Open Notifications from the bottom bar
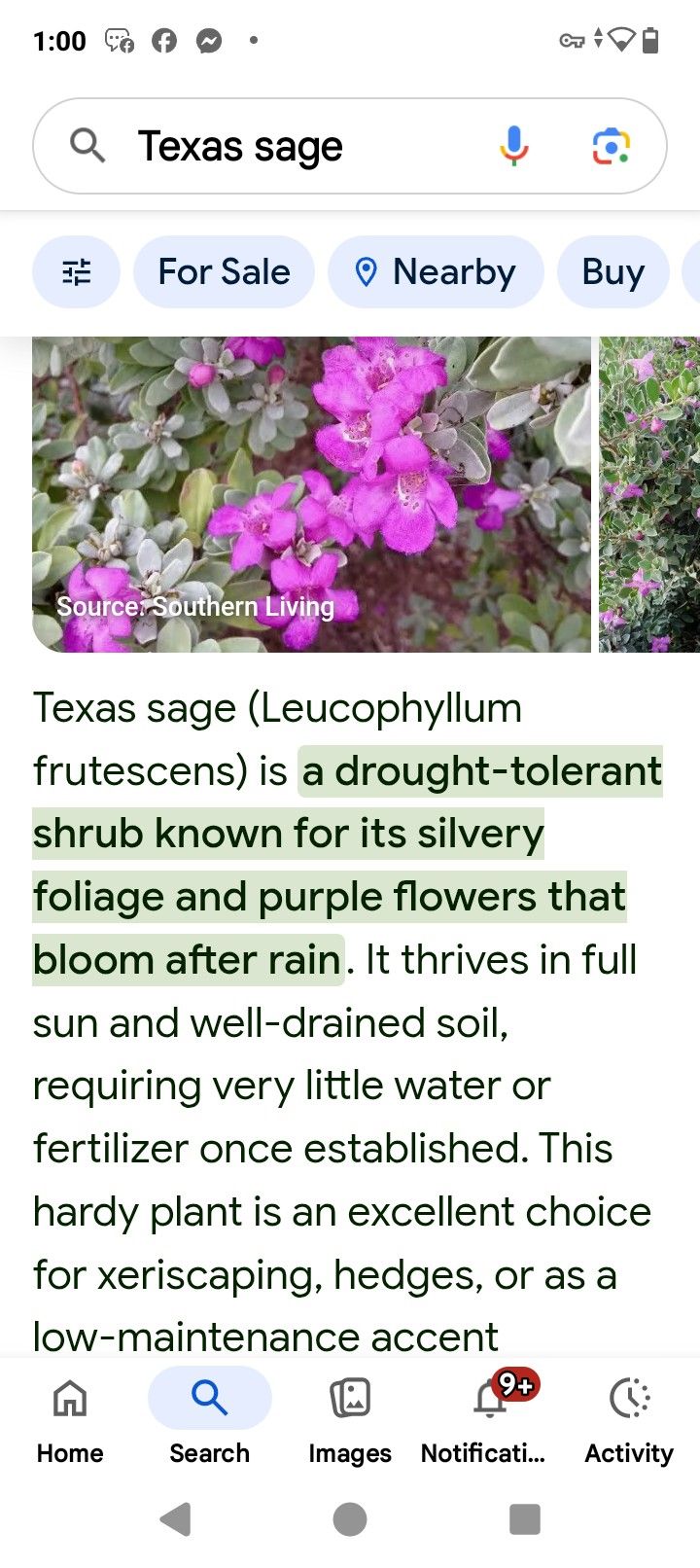The width and height of the screenshot is (700, 1568). [483, 1416]
